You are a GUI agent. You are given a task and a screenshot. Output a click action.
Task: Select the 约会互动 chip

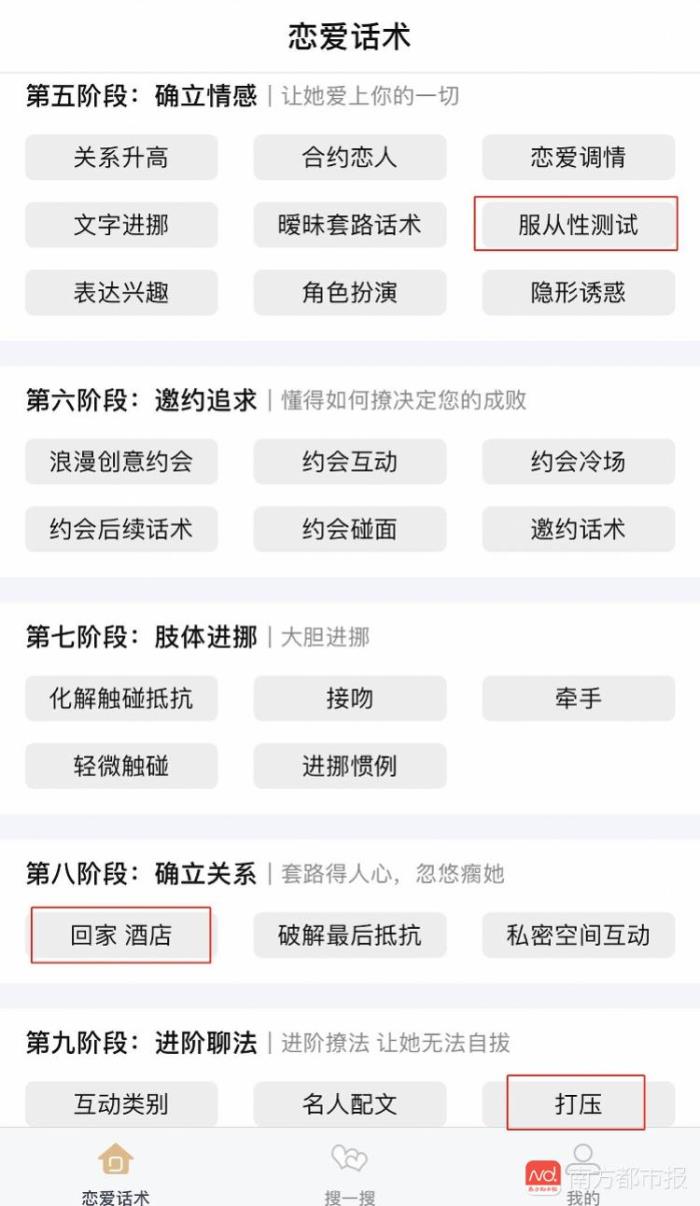349,461
